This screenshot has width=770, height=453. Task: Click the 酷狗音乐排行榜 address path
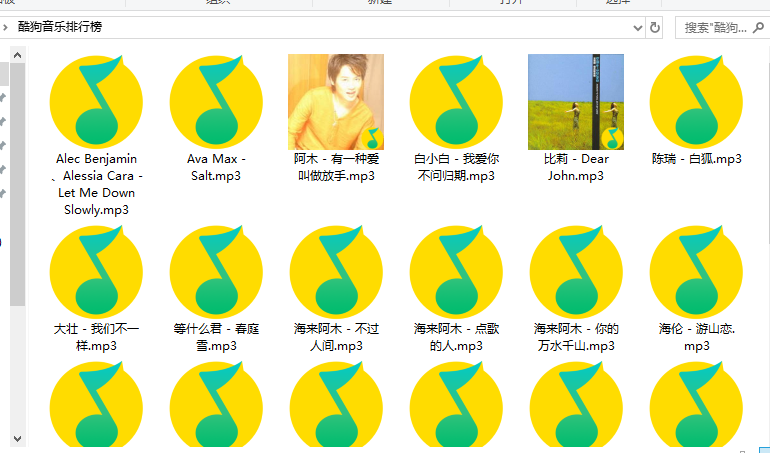[x=60, y=27]
